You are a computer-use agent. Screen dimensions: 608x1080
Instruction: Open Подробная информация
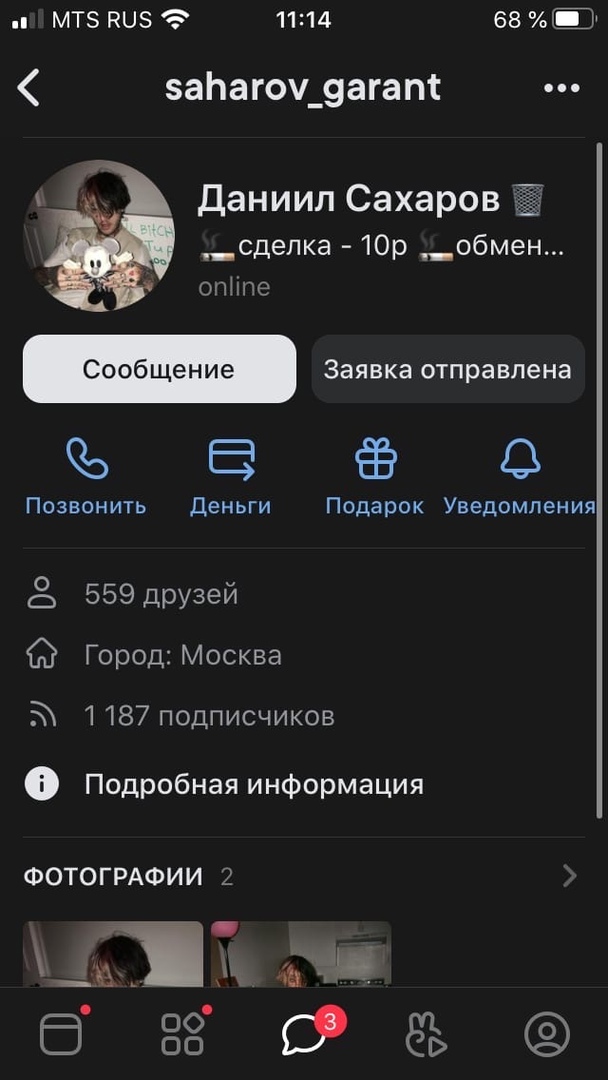(253, 784)
